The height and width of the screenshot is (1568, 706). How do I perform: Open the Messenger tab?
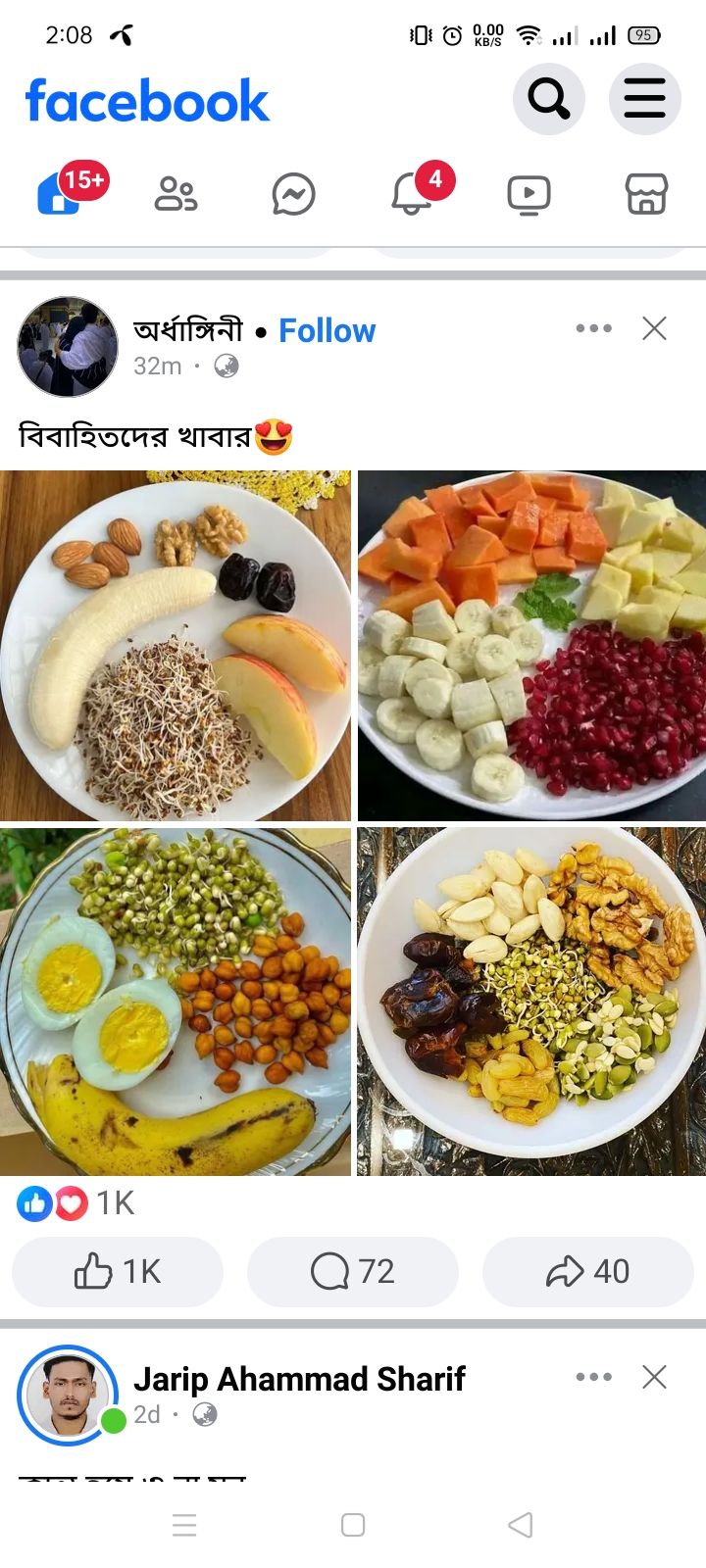pos(293,194)
